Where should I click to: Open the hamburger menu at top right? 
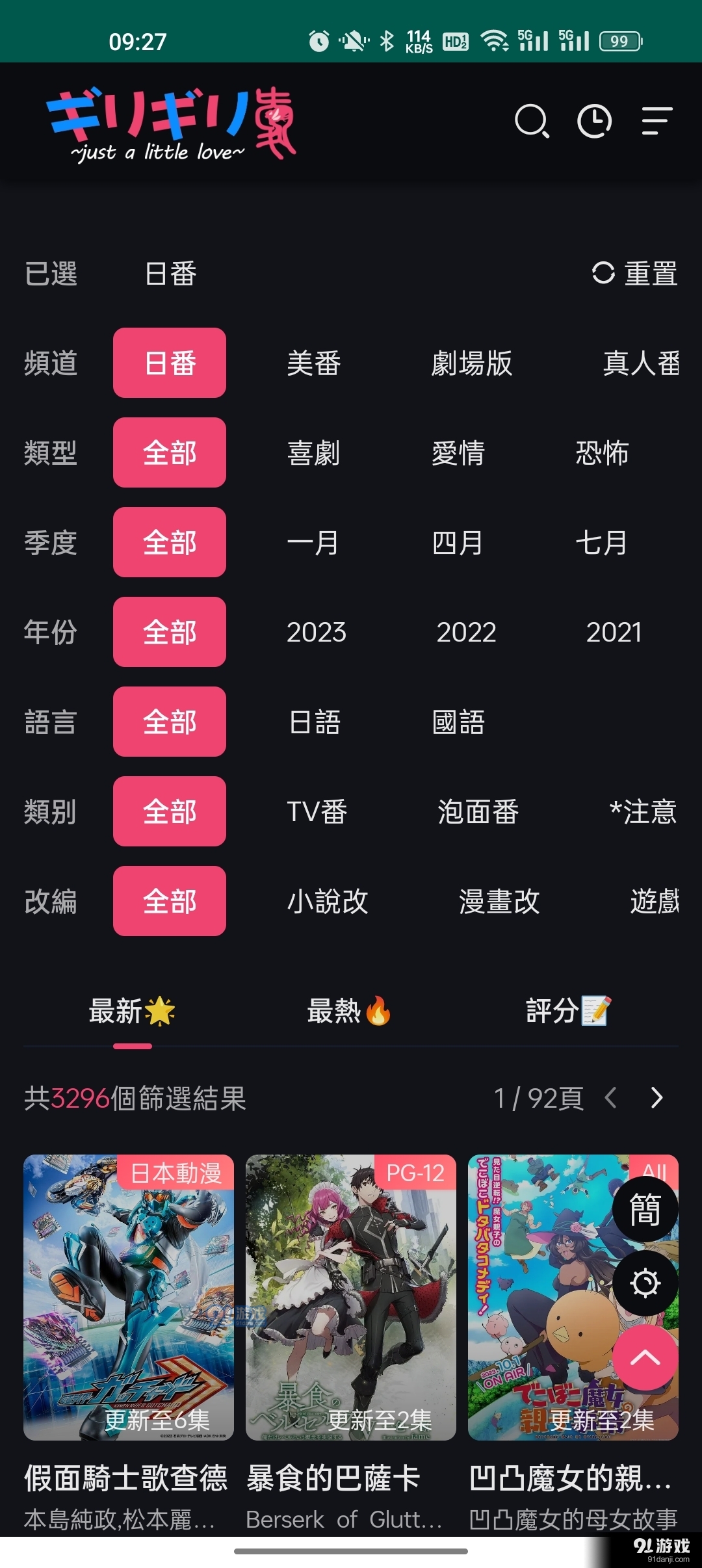pos(656,122)
